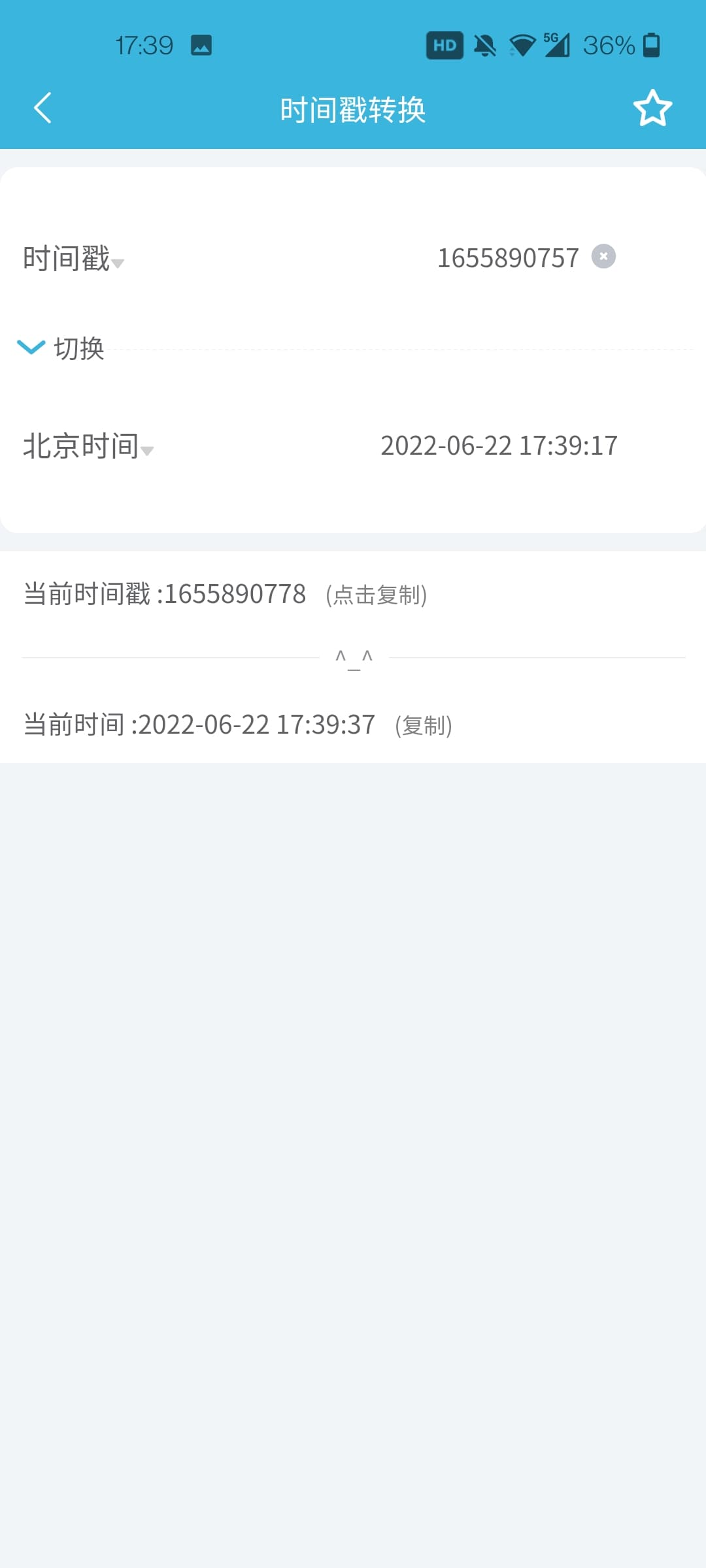Click the timestamp input field showing 1655890757
This screenshot has width=706, height=1568.
pos(509,257)
